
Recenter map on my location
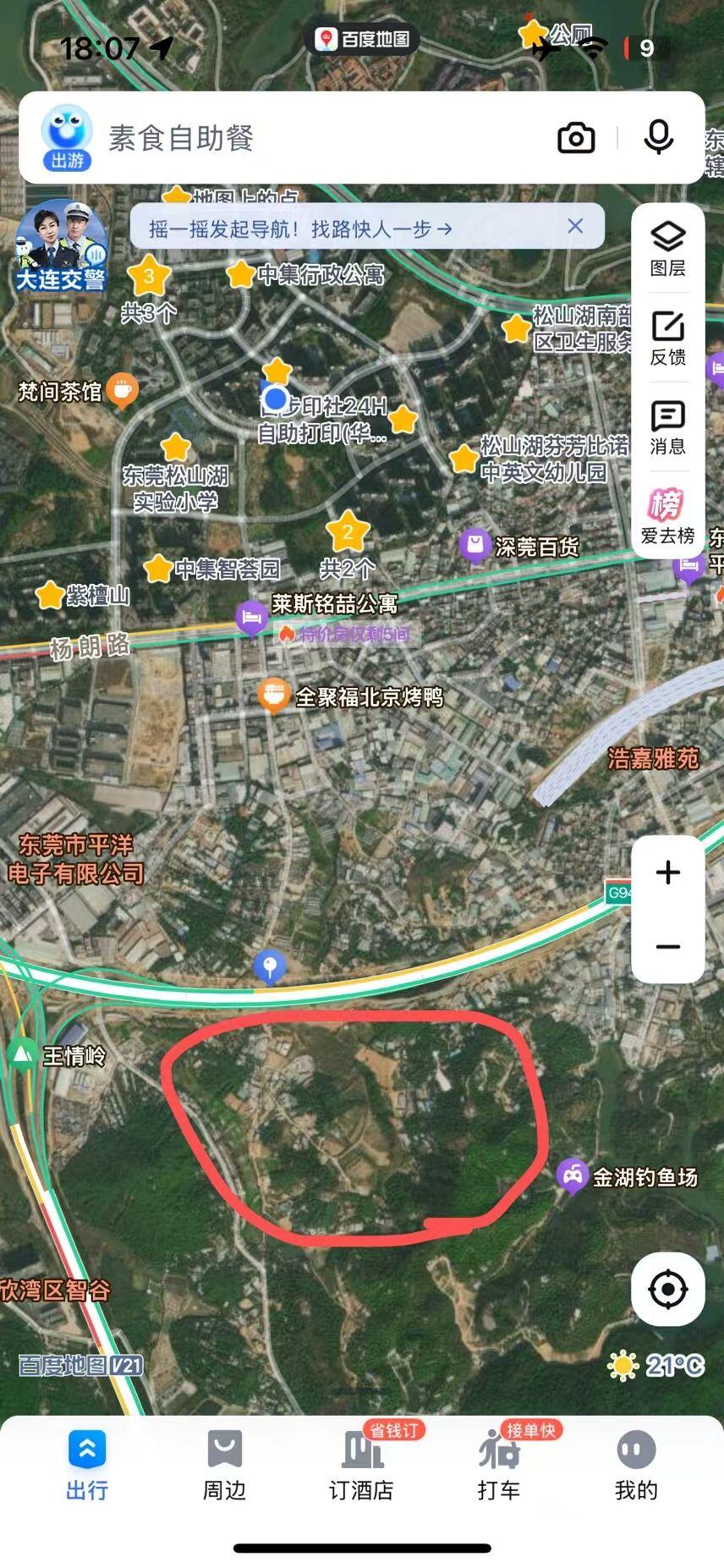click(667, 1289)
